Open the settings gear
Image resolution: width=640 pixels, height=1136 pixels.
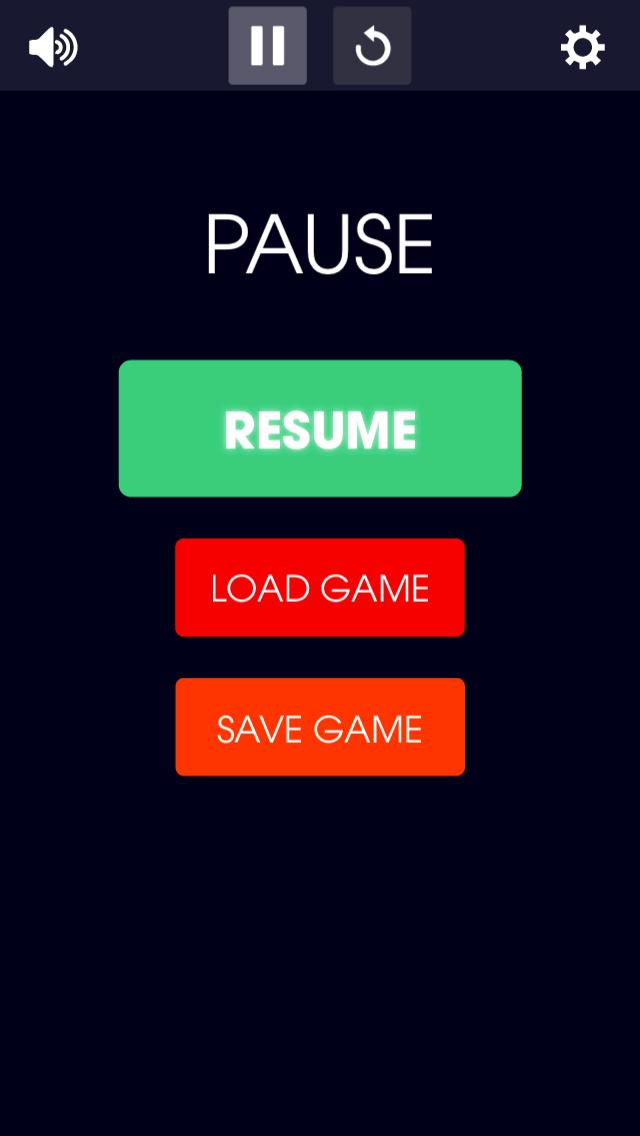point(582,47)
